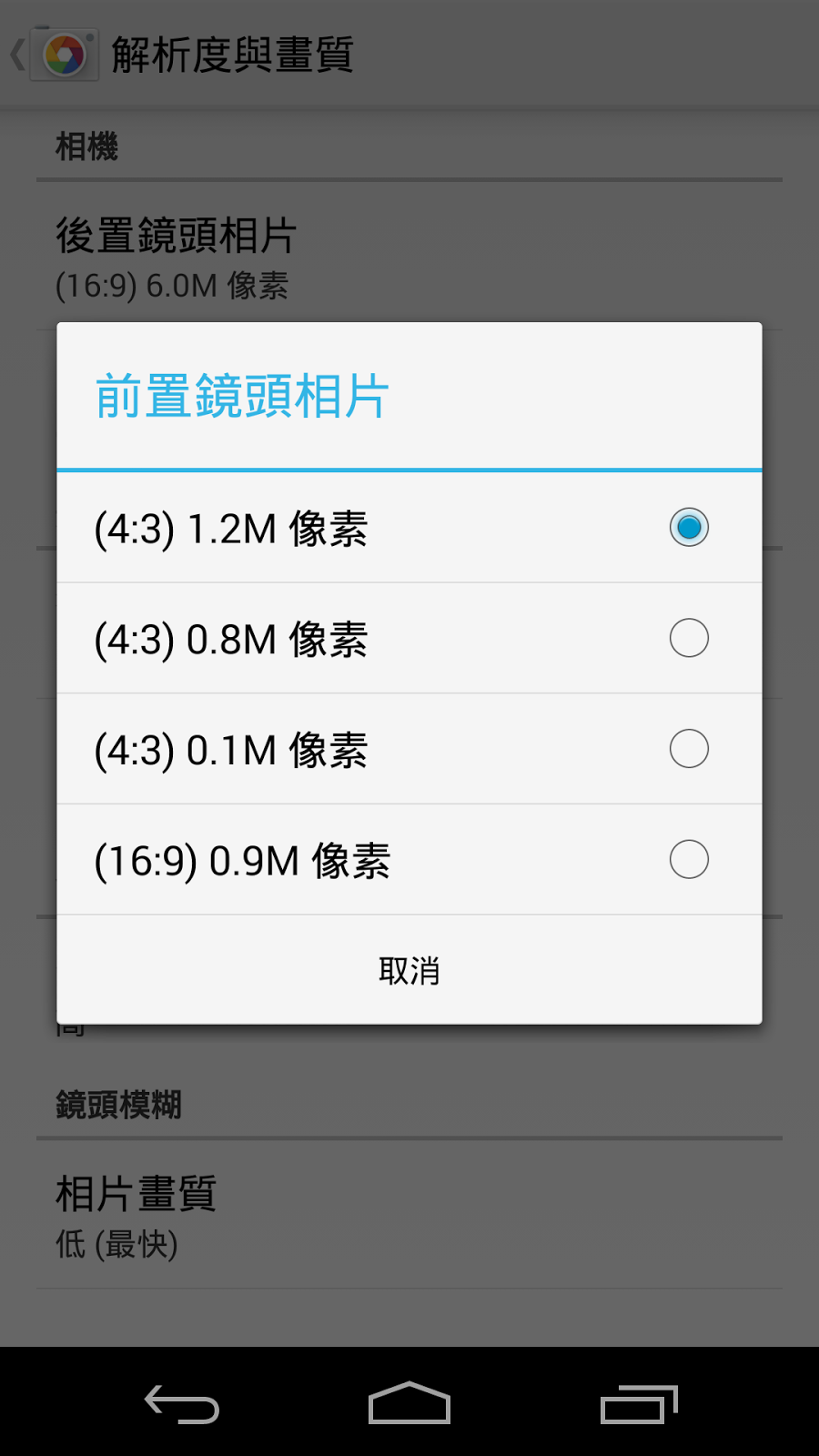Image resolution: width=819 pixels, height=1456 pixels.
Task: Tap 取消 to cancel the dialog
Action: pyautogui.click(x=409, y=970)
